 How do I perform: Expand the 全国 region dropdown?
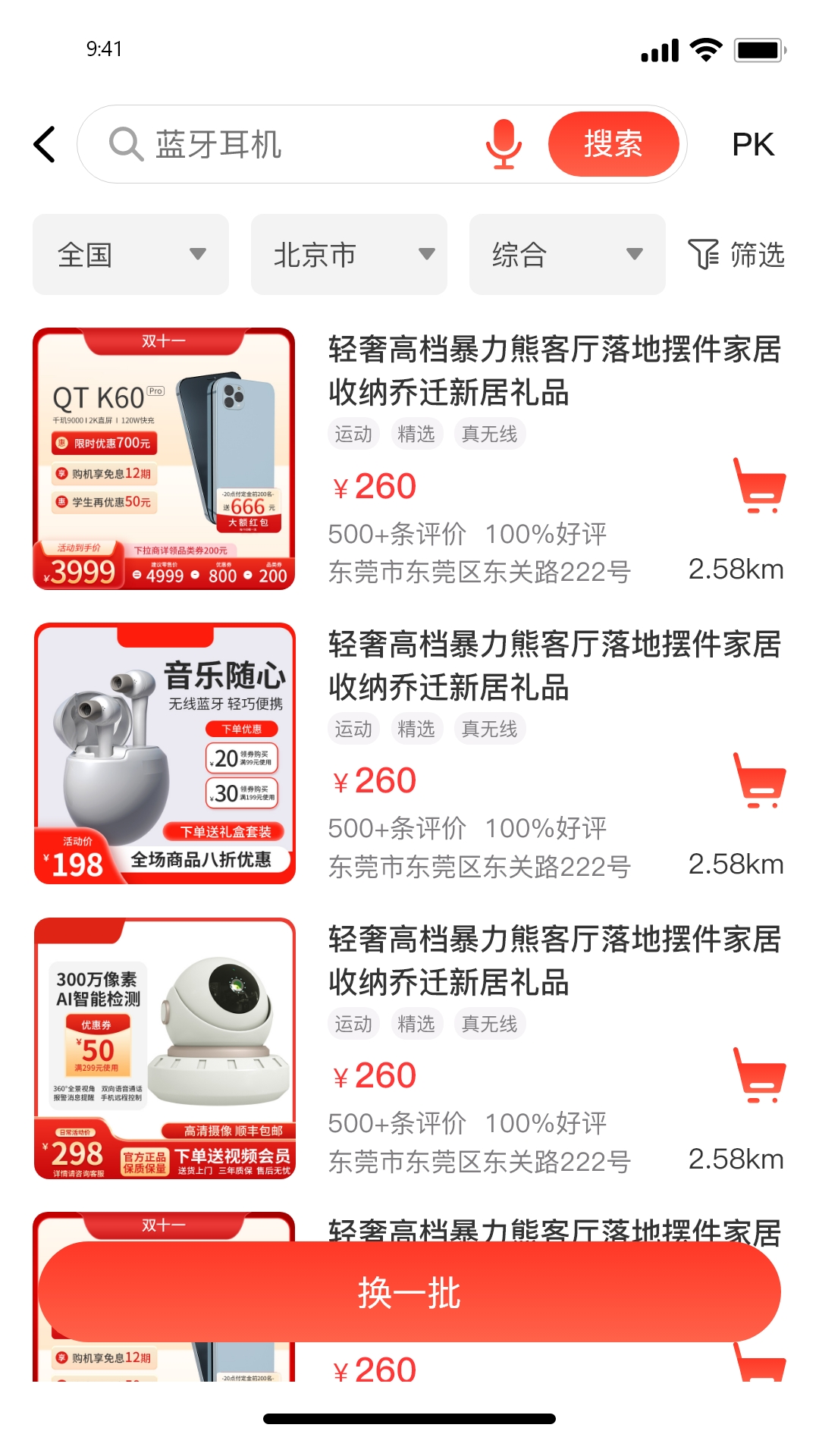[130, 255]
